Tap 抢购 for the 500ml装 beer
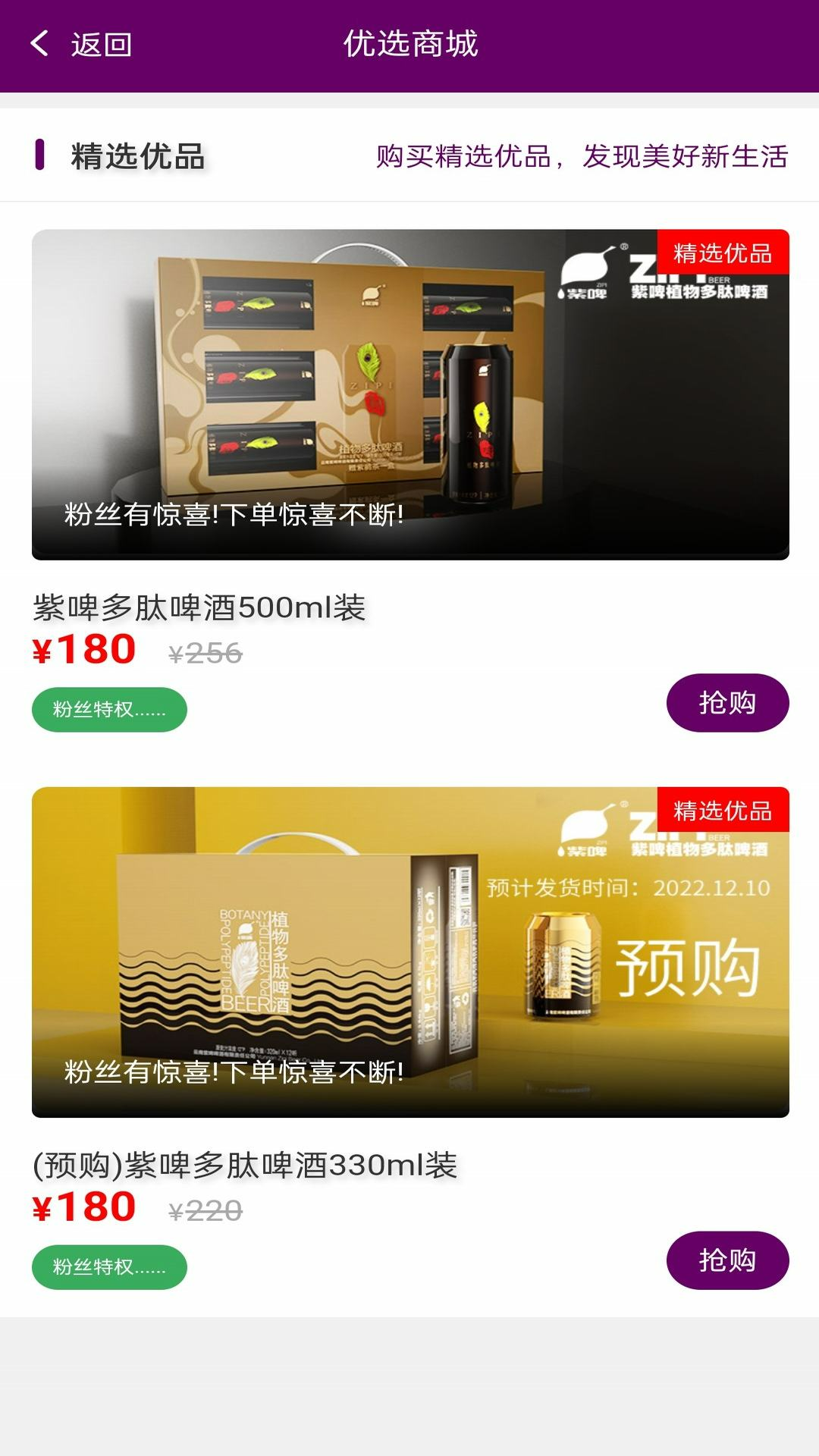This screenshot has width=819, height=1456. click(x=726, y=703)
